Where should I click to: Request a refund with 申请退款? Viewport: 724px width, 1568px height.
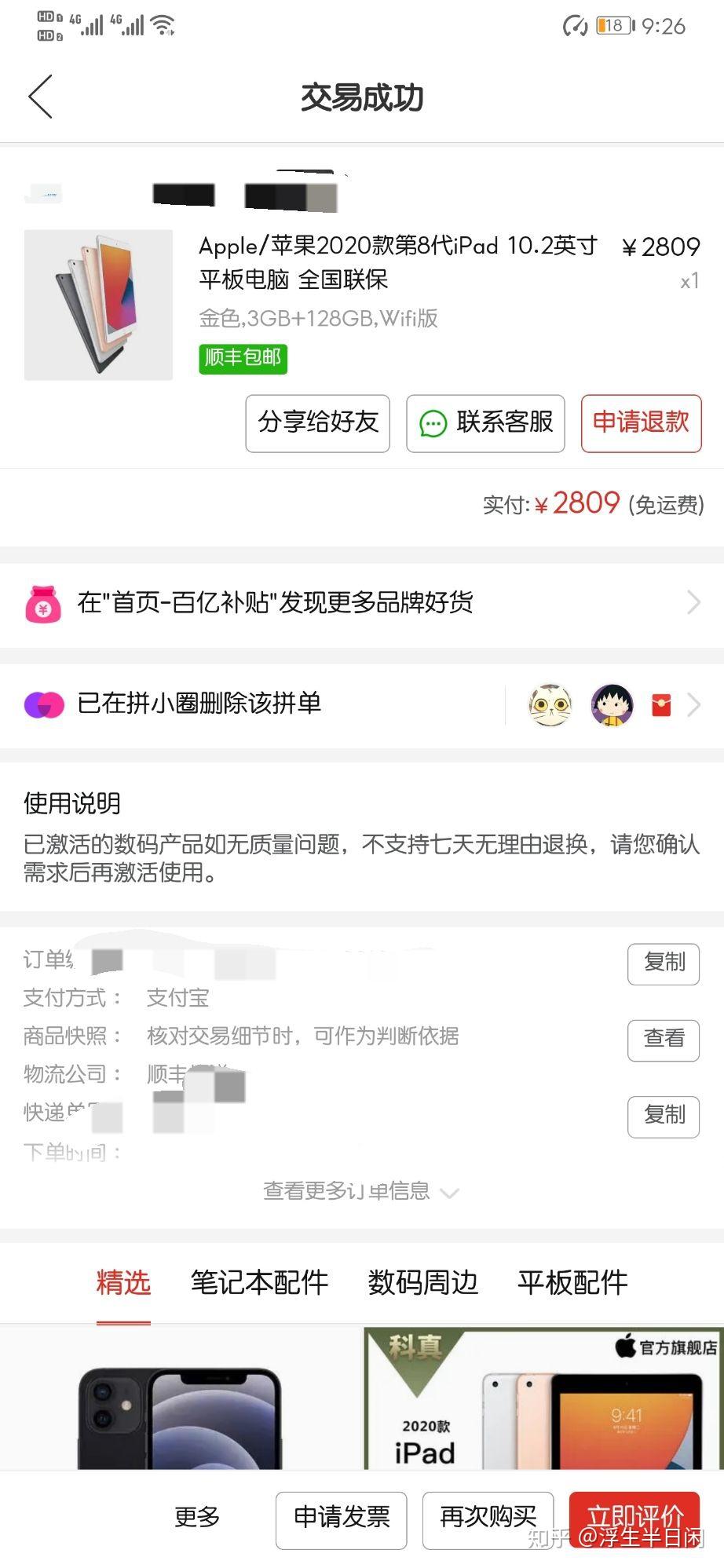coord(641,423)
